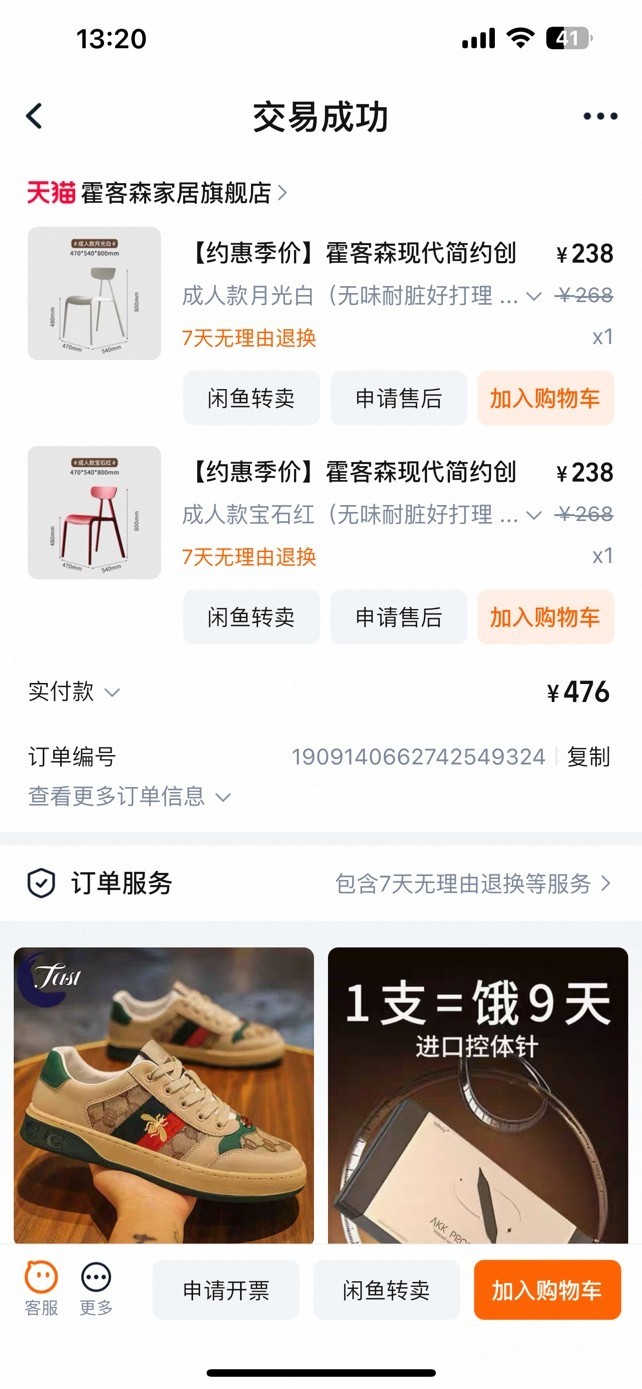Copy the order number with 复制
The height and width of the screenshot is (1389, 642).
588,757
